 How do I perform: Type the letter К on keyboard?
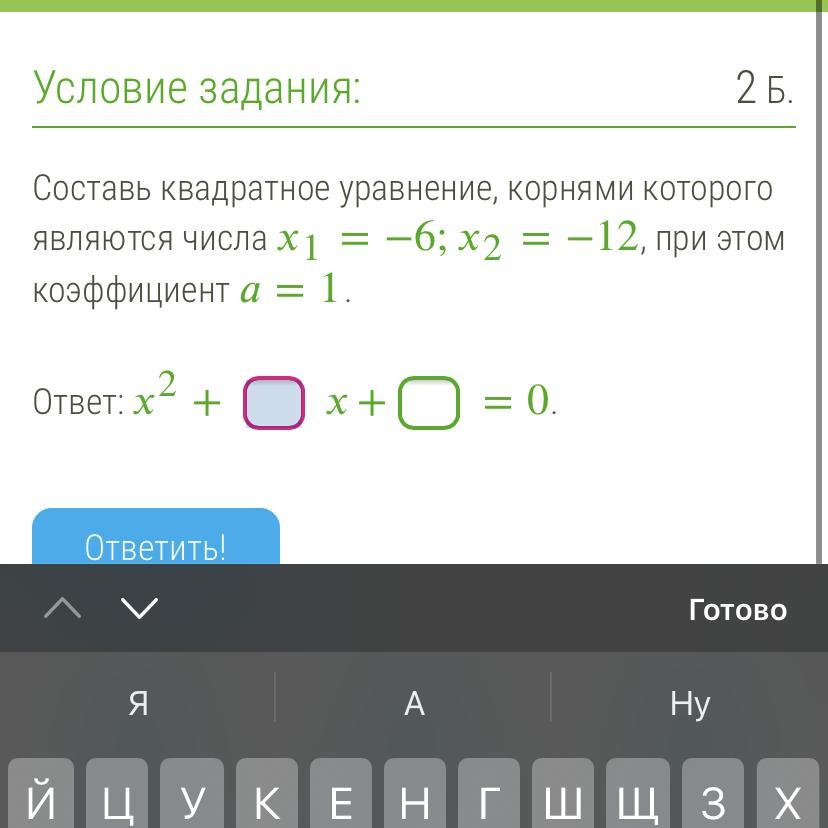tap(266, 798)
